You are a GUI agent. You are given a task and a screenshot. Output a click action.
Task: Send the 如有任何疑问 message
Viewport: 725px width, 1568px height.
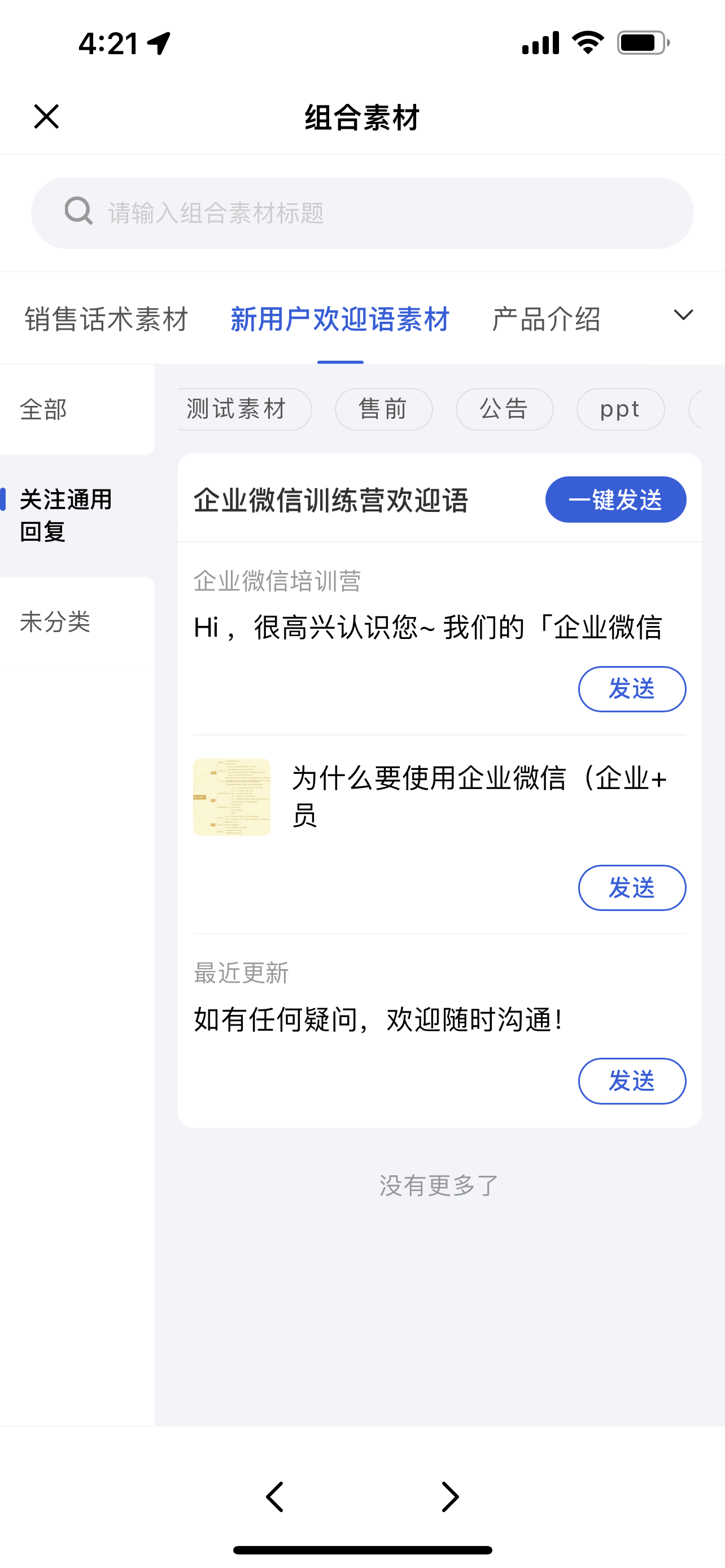(x=632, y=1081)
